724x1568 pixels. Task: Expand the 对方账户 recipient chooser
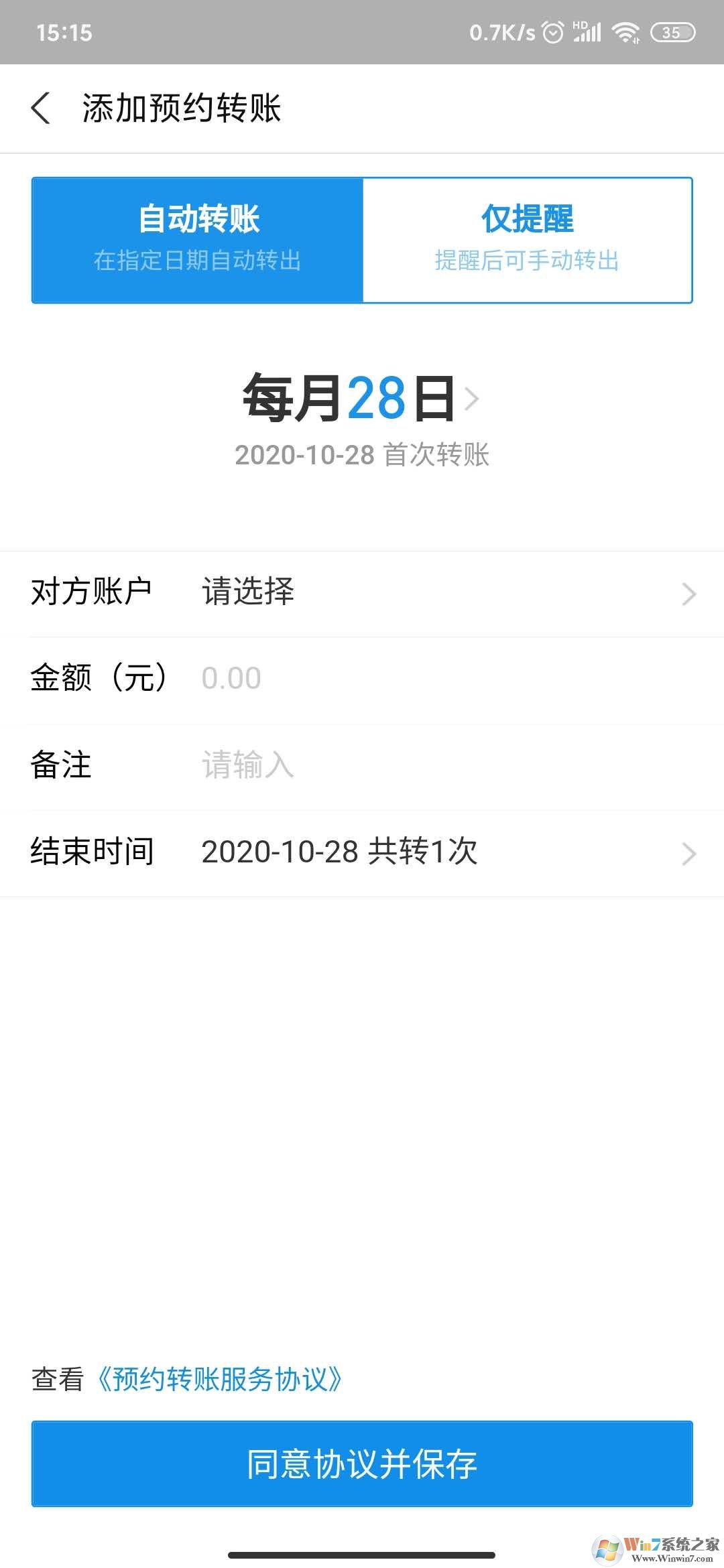(x=362, y=591)
